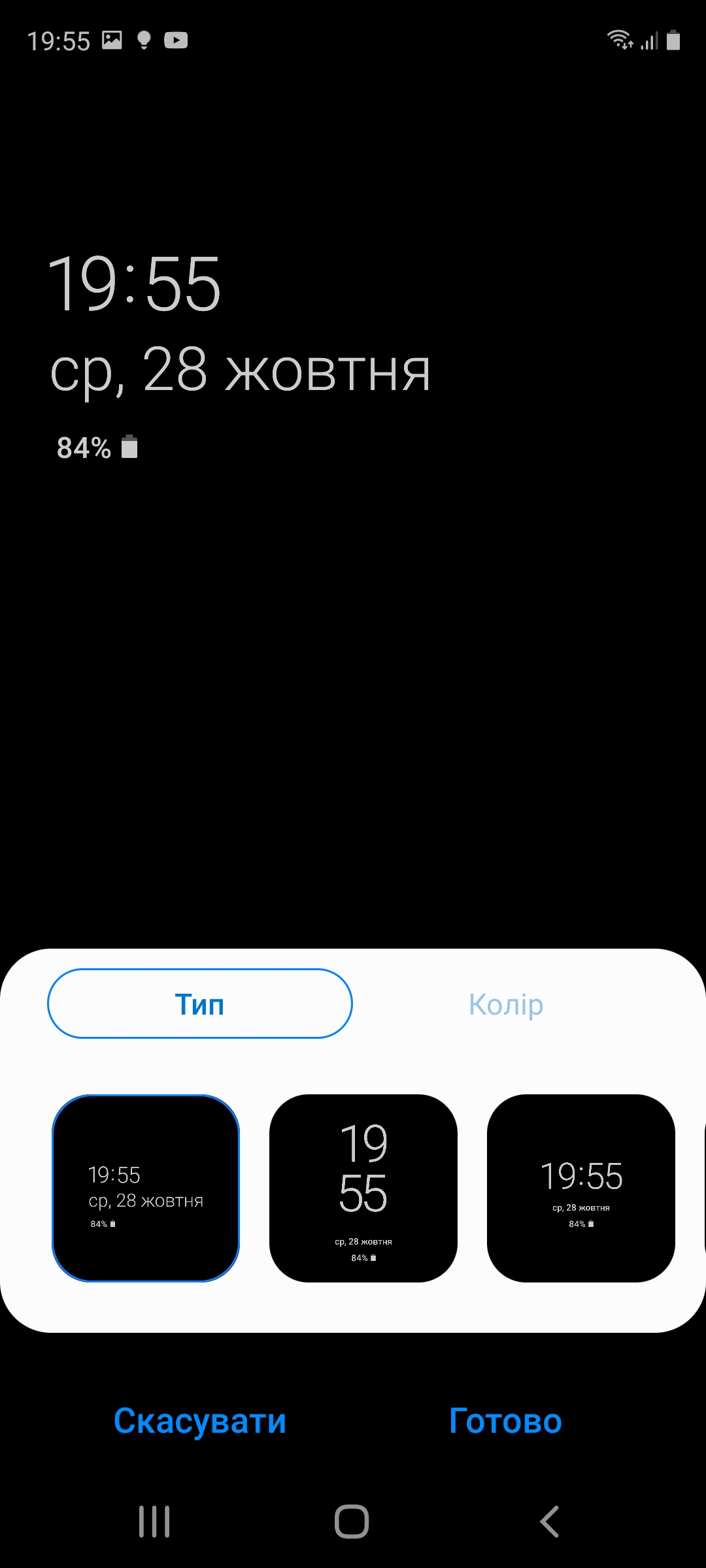This screenshot has height=1568, width=706.
Task: Switch to the Колір tab
Action: tap(505, 1004)
